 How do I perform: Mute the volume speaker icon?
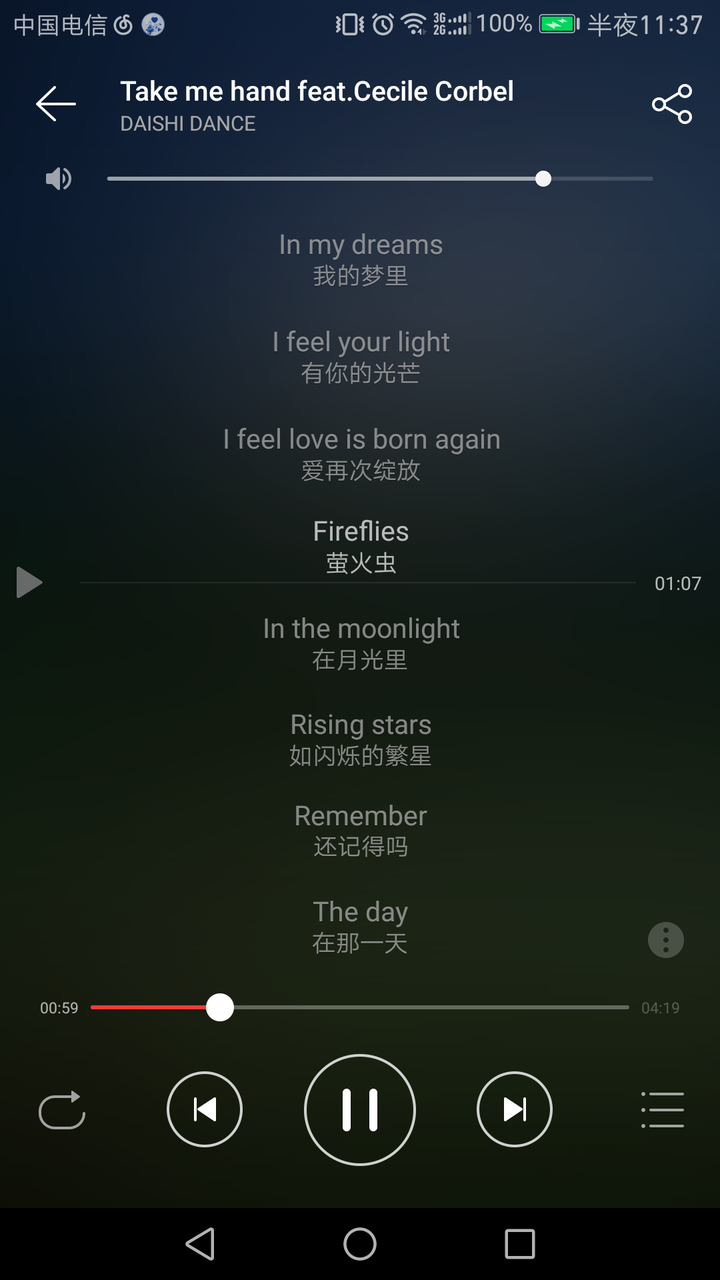point(58,179)
